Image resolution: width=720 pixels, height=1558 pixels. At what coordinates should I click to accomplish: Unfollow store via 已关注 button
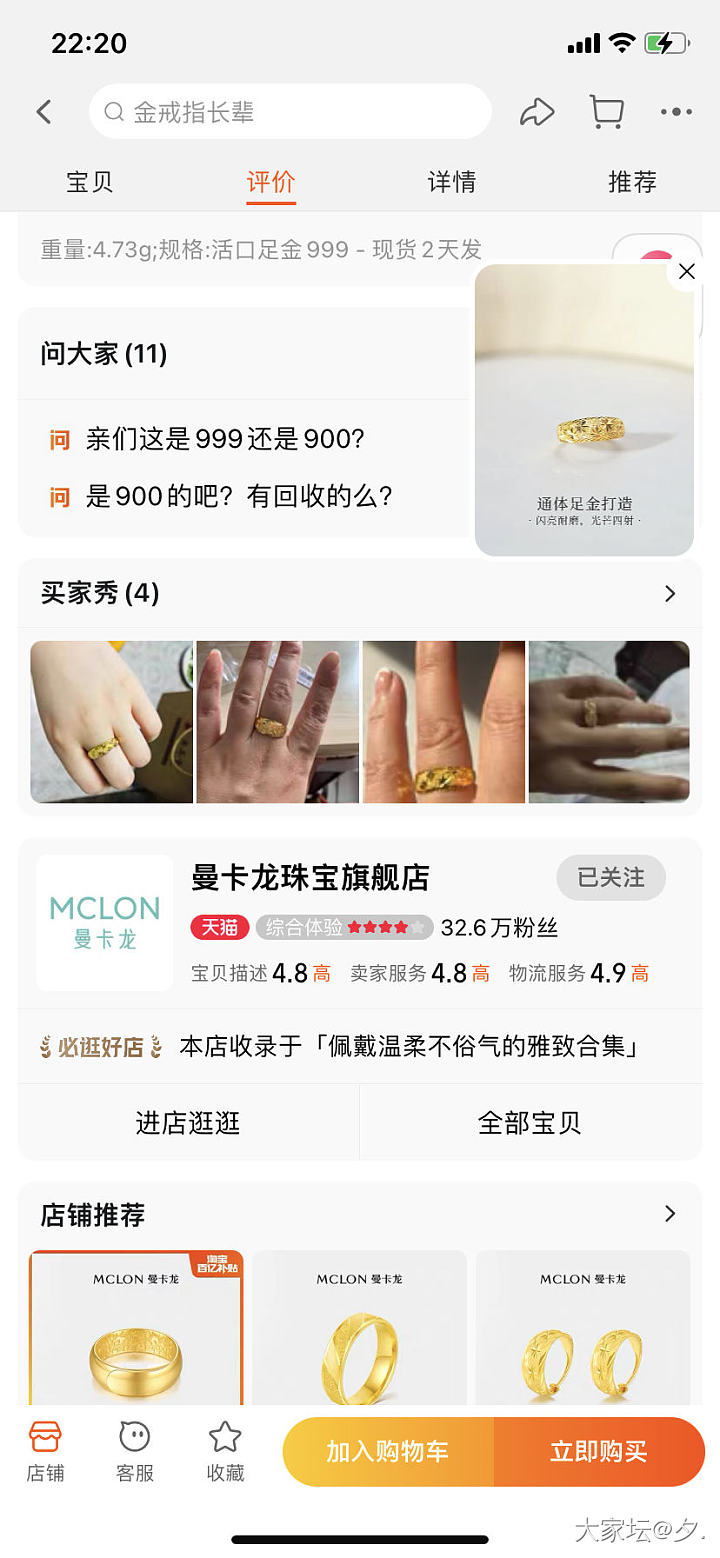pyautogui.click(x=611, y=878)
